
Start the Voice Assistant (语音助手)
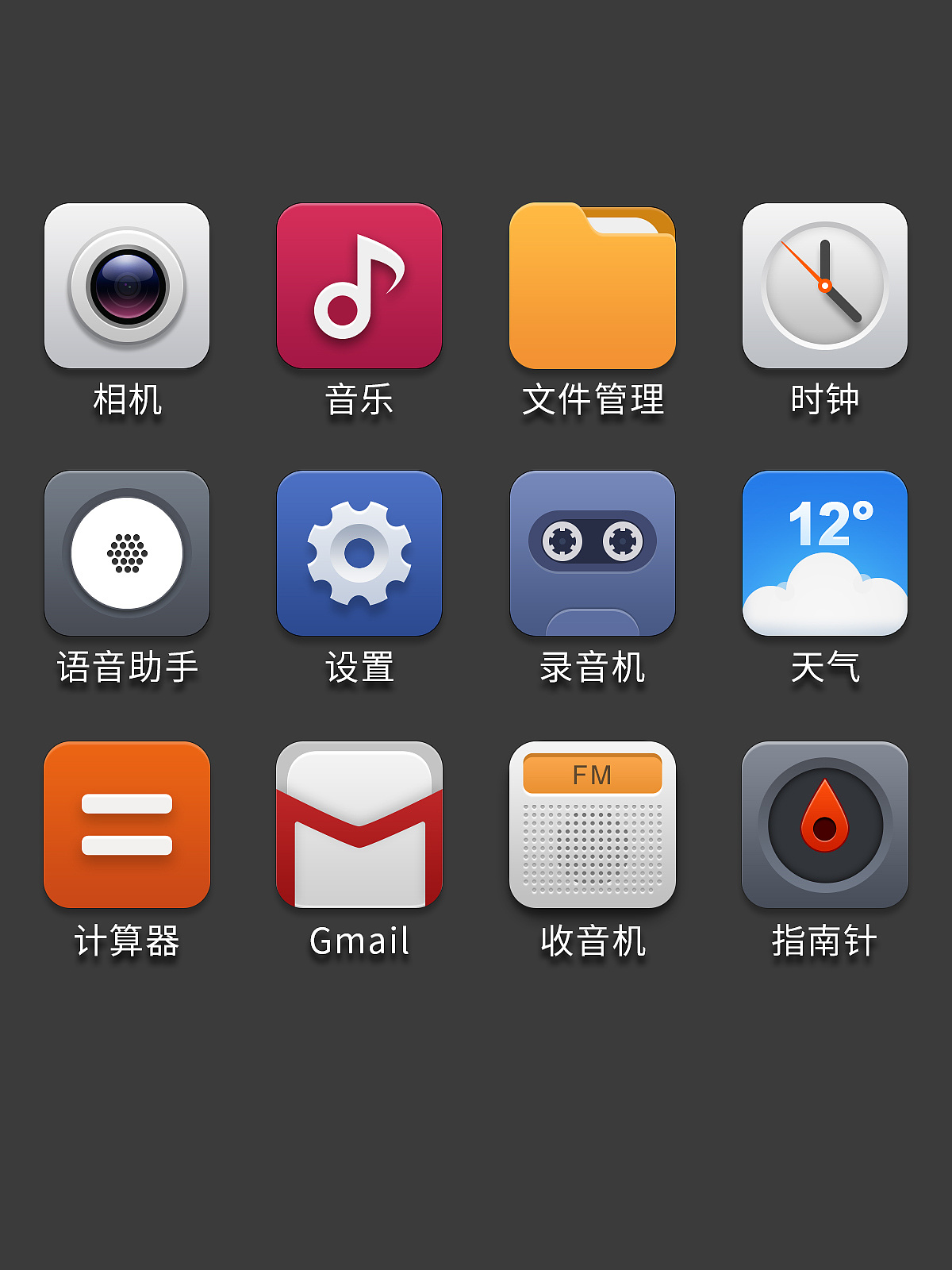point(127,554)
